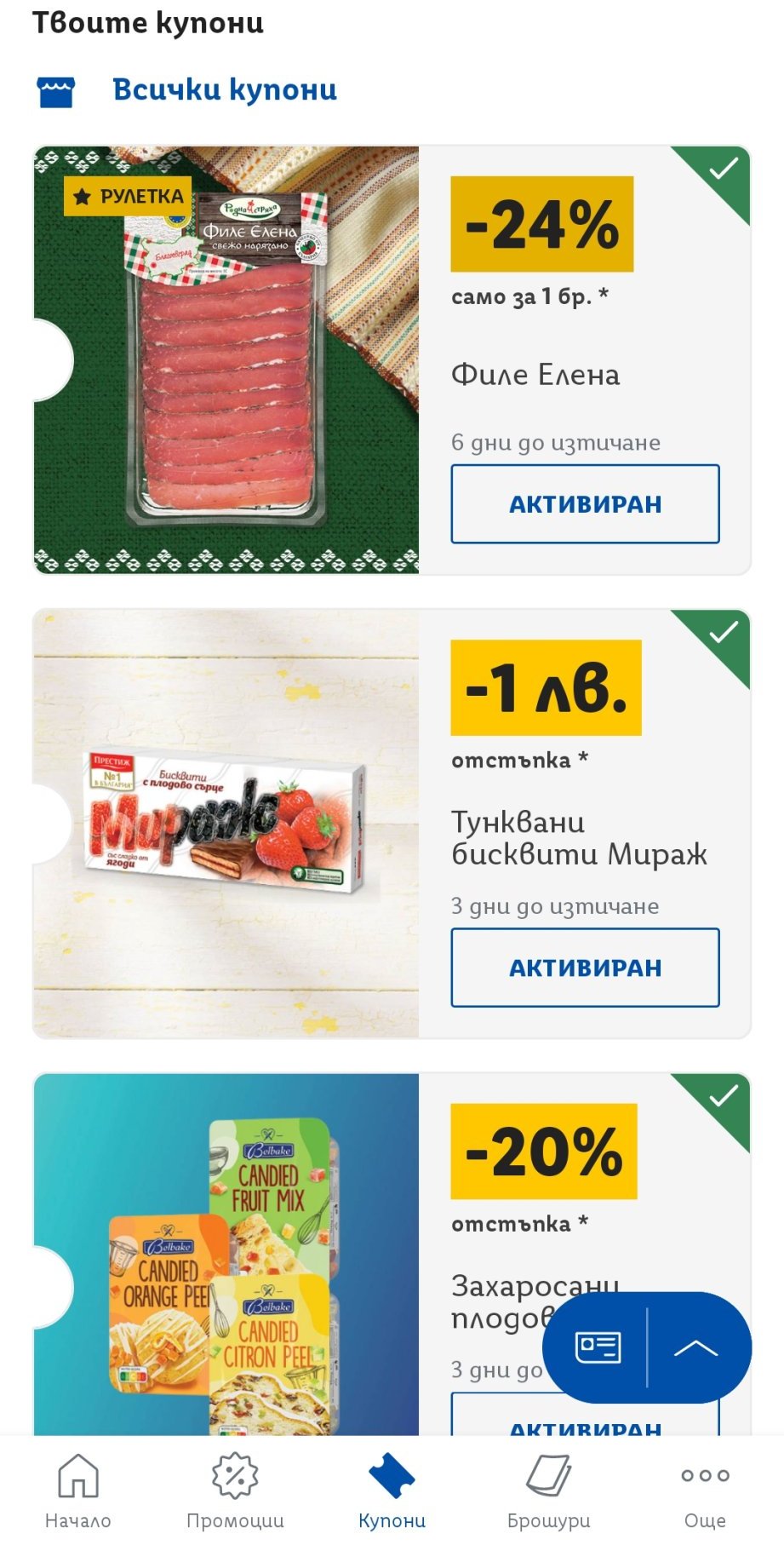Show the loyalty card from floating button

pyautogui.click(x=598, y=1347)
